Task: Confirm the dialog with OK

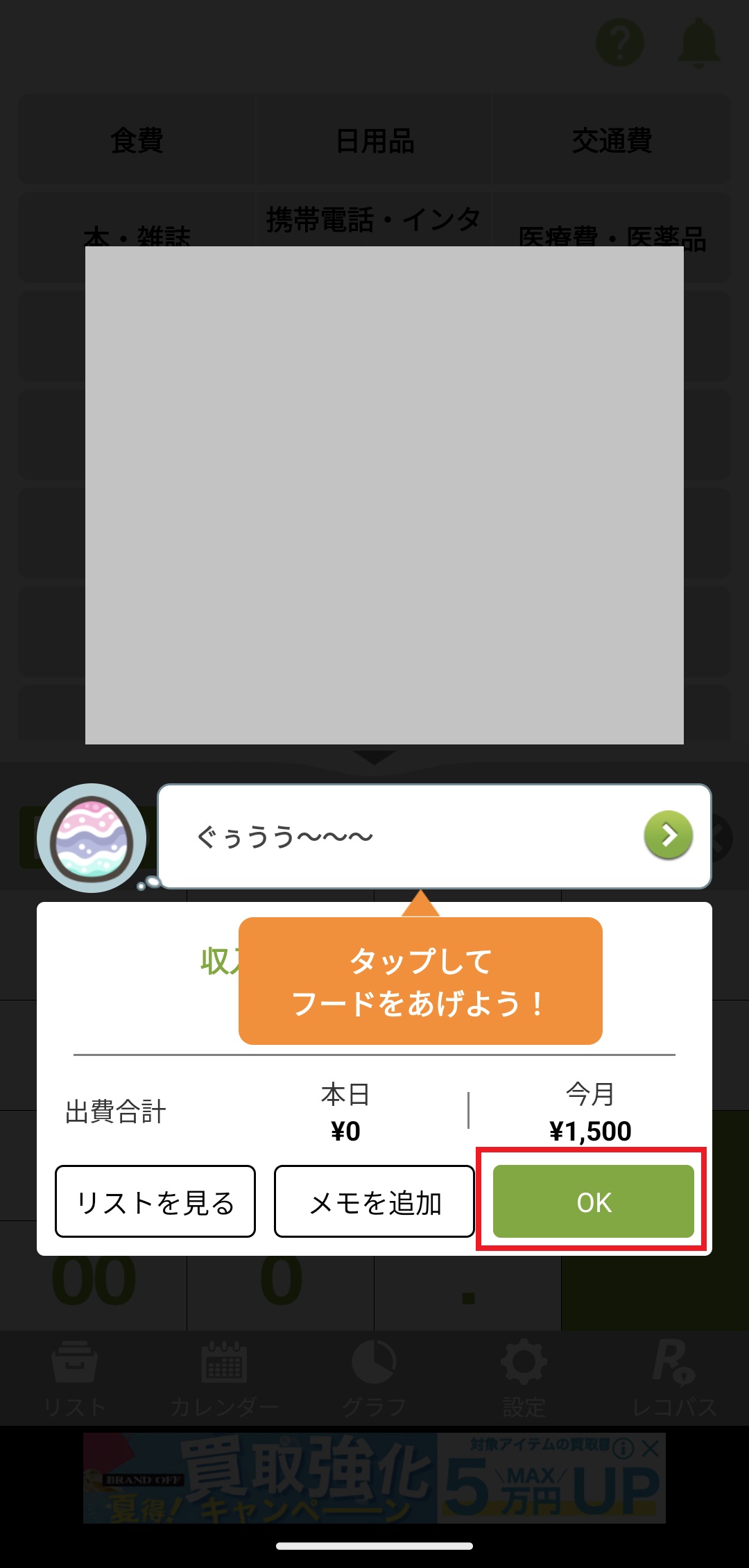Action: click(x=593, y=1202)
